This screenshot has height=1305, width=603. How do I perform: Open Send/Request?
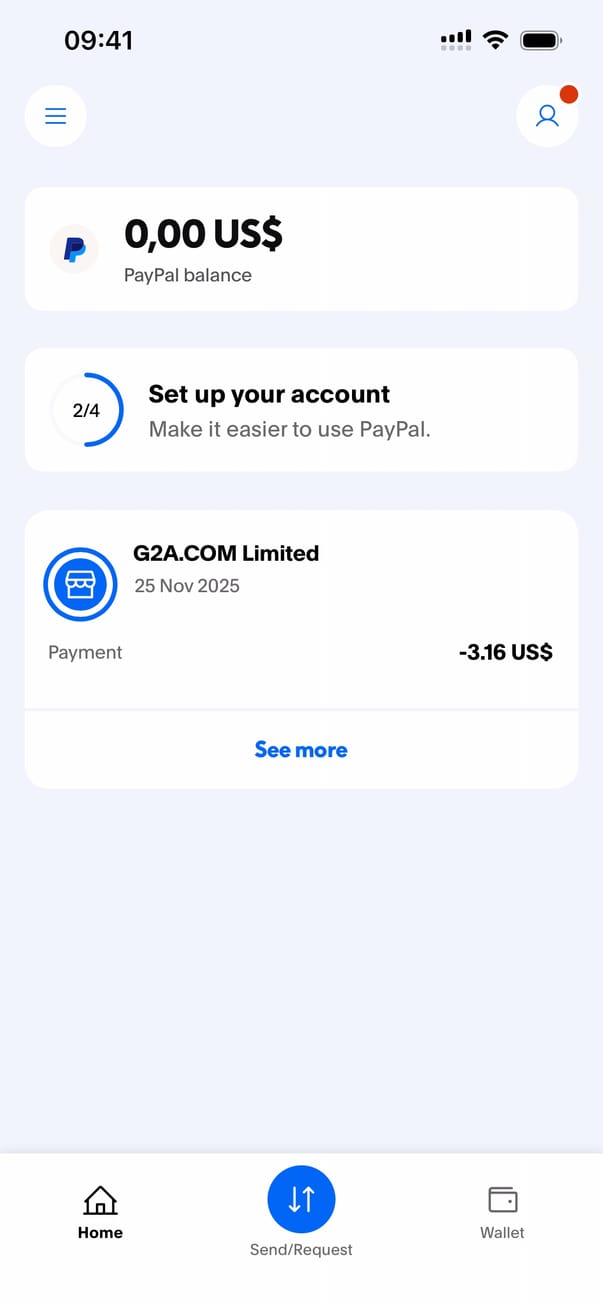click(x=301, y=1200)
